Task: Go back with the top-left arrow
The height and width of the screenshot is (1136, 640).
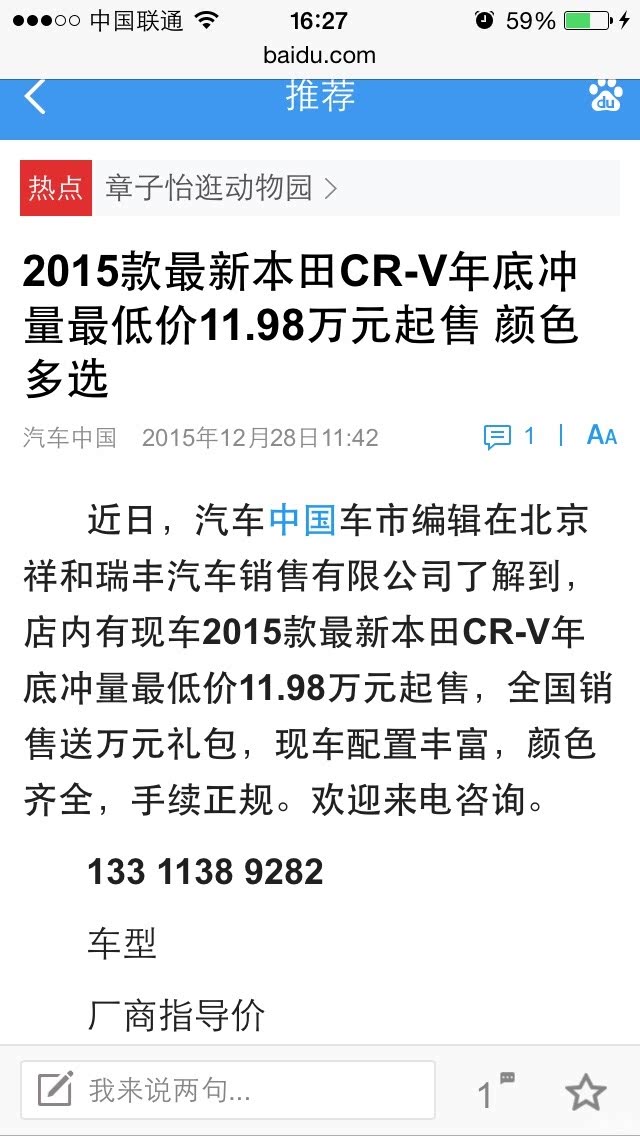Action: (35, 96)
